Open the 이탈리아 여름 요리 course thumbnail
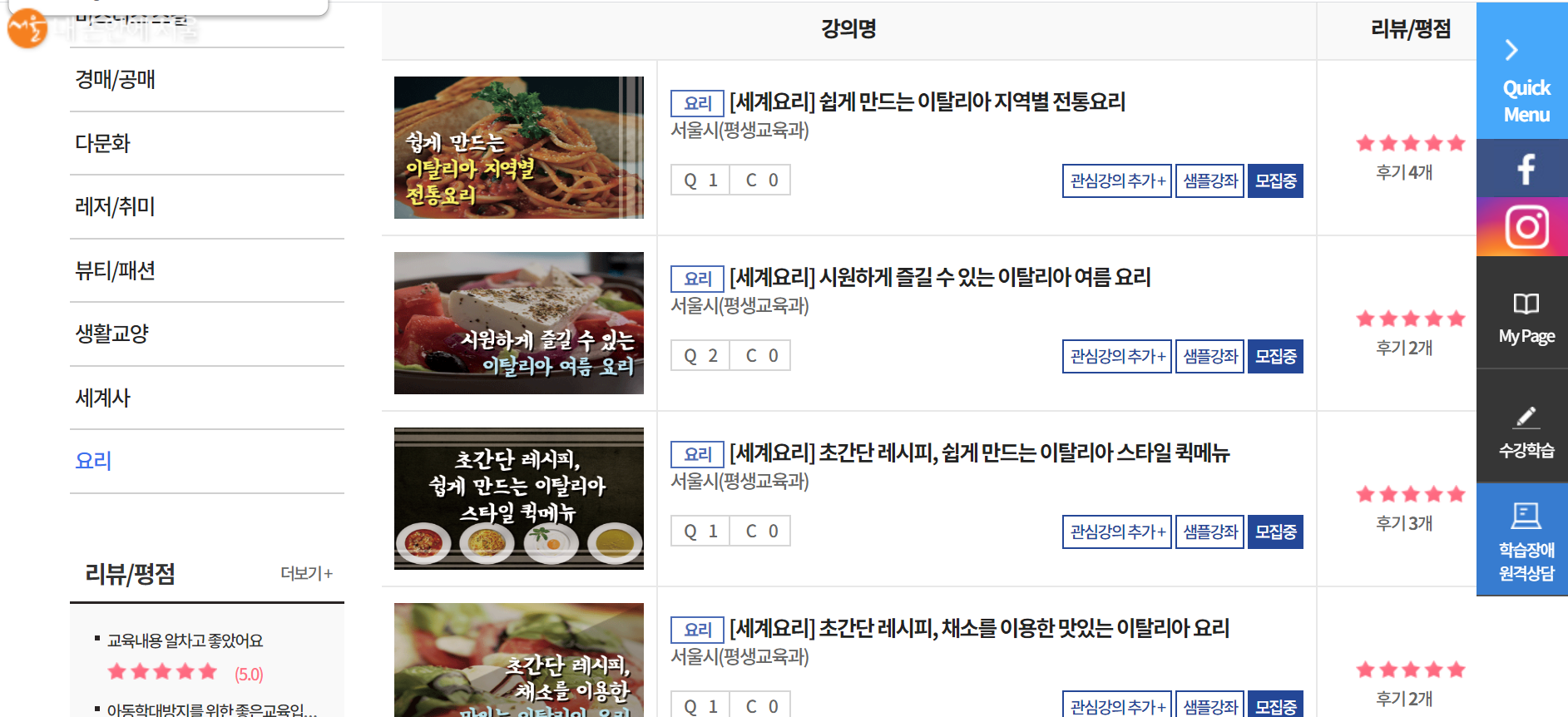Screen dimensions: 1568x717 518,323
